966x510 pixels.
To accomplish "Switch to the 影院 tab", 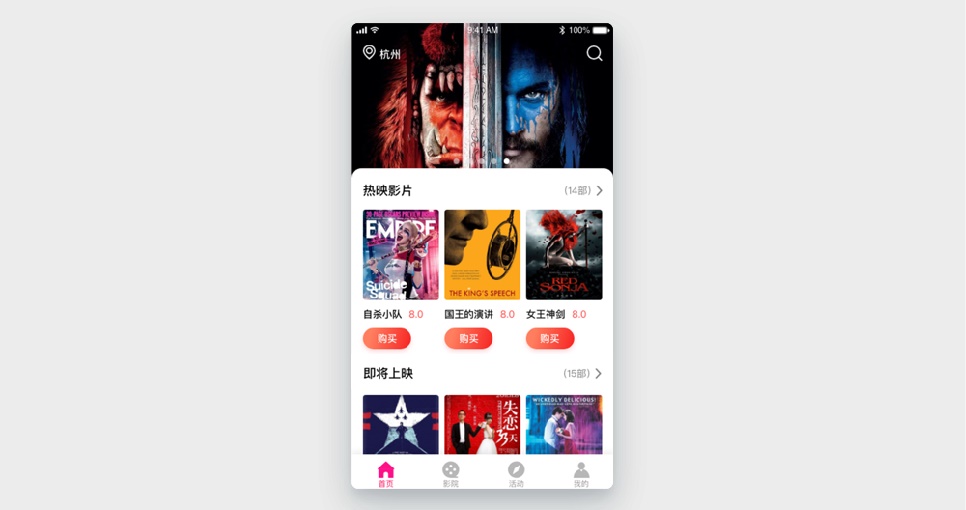I will pos(451,474).
